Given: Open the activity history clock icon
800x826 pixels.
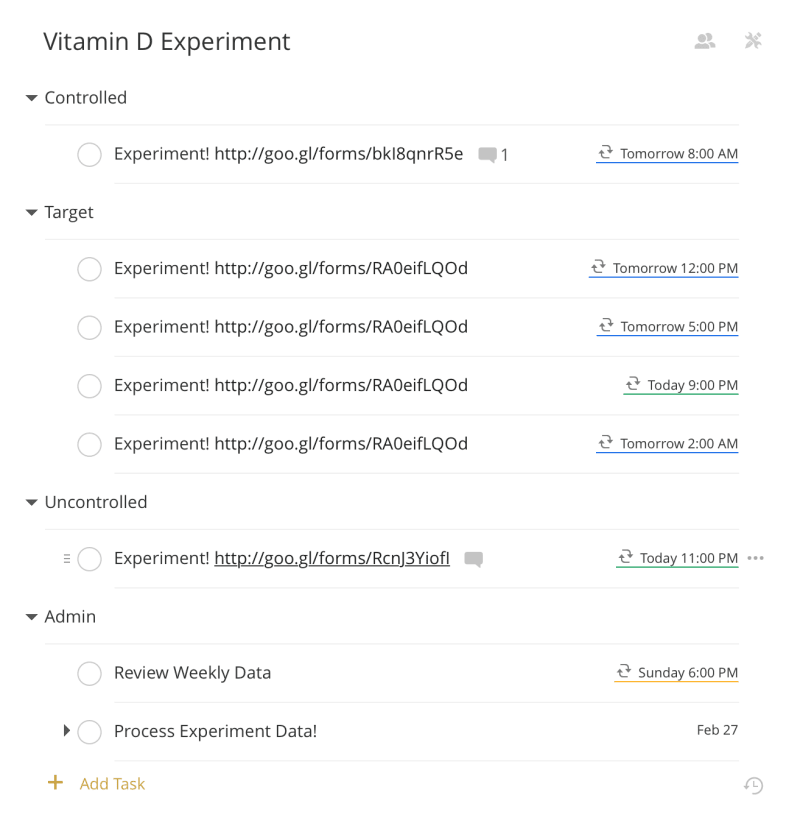Looking at the screenshot, I should [753, 786].
